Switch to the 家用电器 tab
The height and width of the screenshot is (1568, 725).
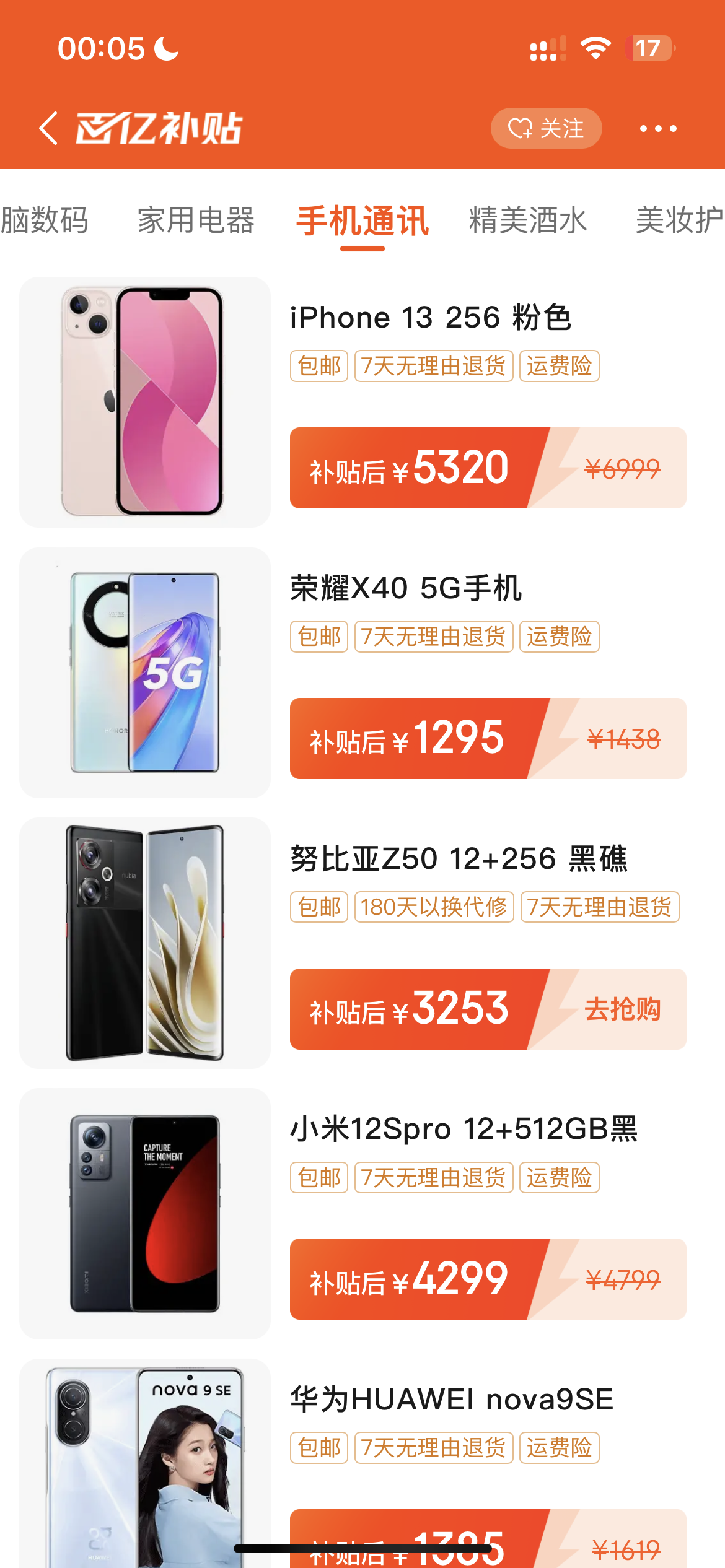[x=196, y=220]
